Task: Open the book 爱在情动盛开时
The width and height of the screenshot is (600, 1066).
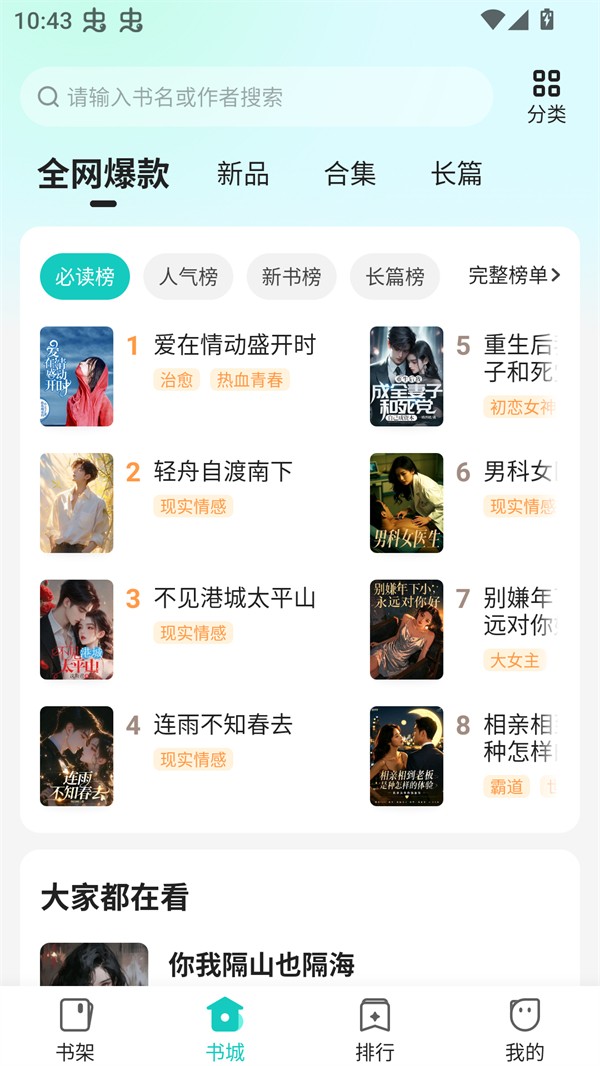Action: pos(234,346)
